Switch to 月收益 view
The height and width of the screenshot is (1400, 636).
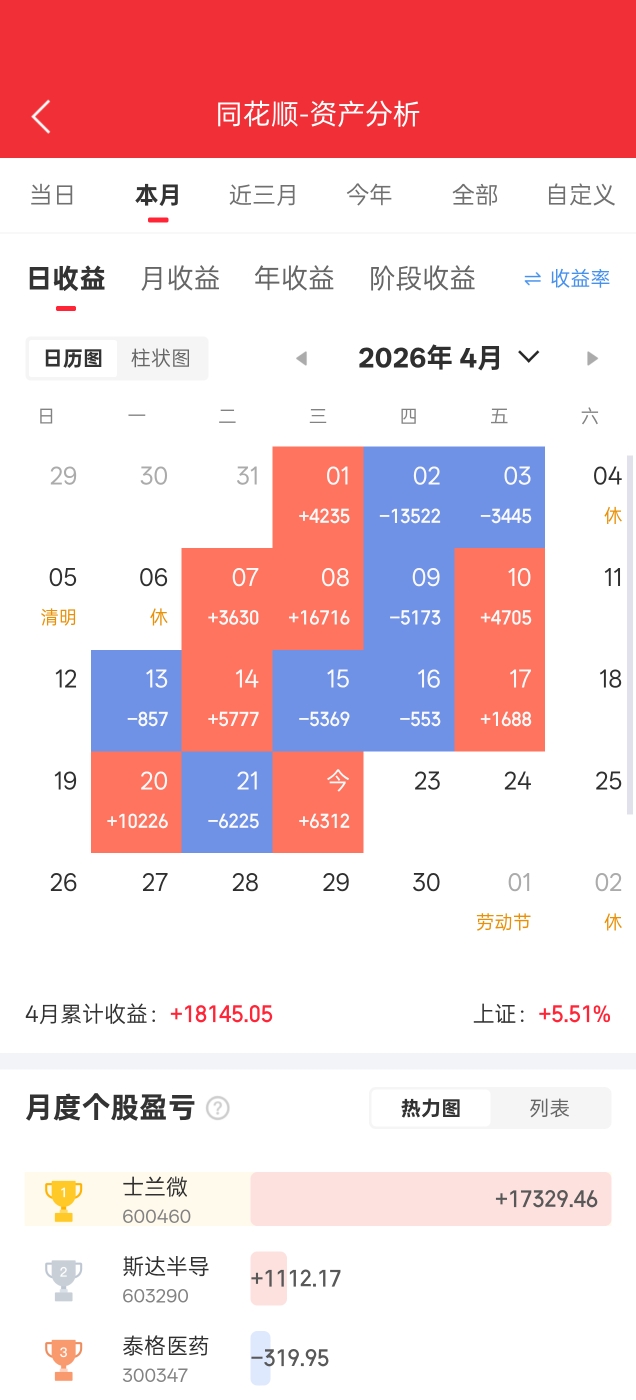pos(180,279)
